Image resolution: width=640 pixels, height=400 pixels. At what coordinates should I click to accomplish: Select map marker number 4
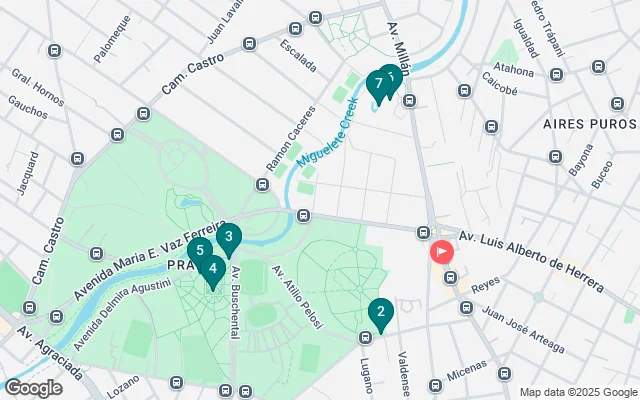coord(212,268)
